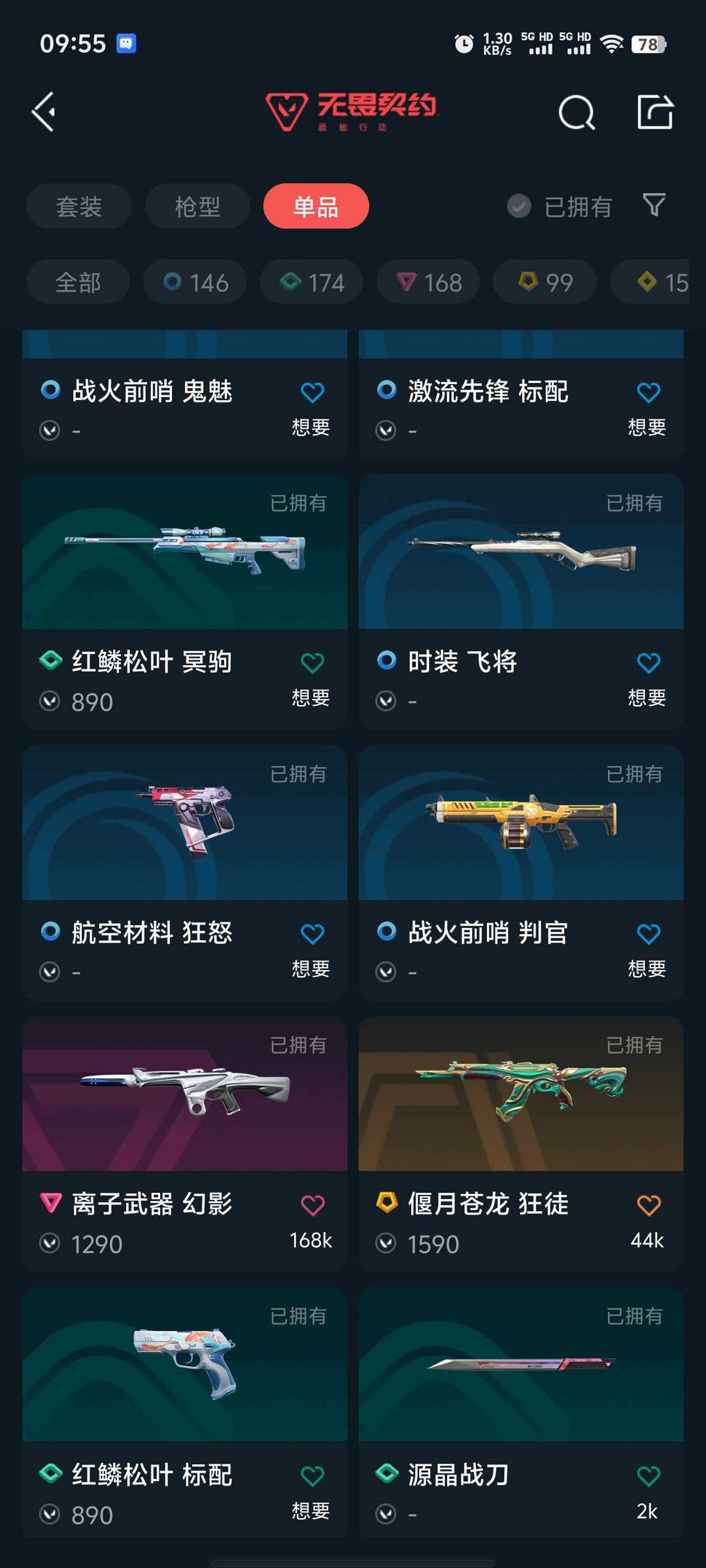Image resolution: width=706 pixels, height=1568 pixels.
Task: Open the 战火前哨 判官 skin card
Action: 521,873
